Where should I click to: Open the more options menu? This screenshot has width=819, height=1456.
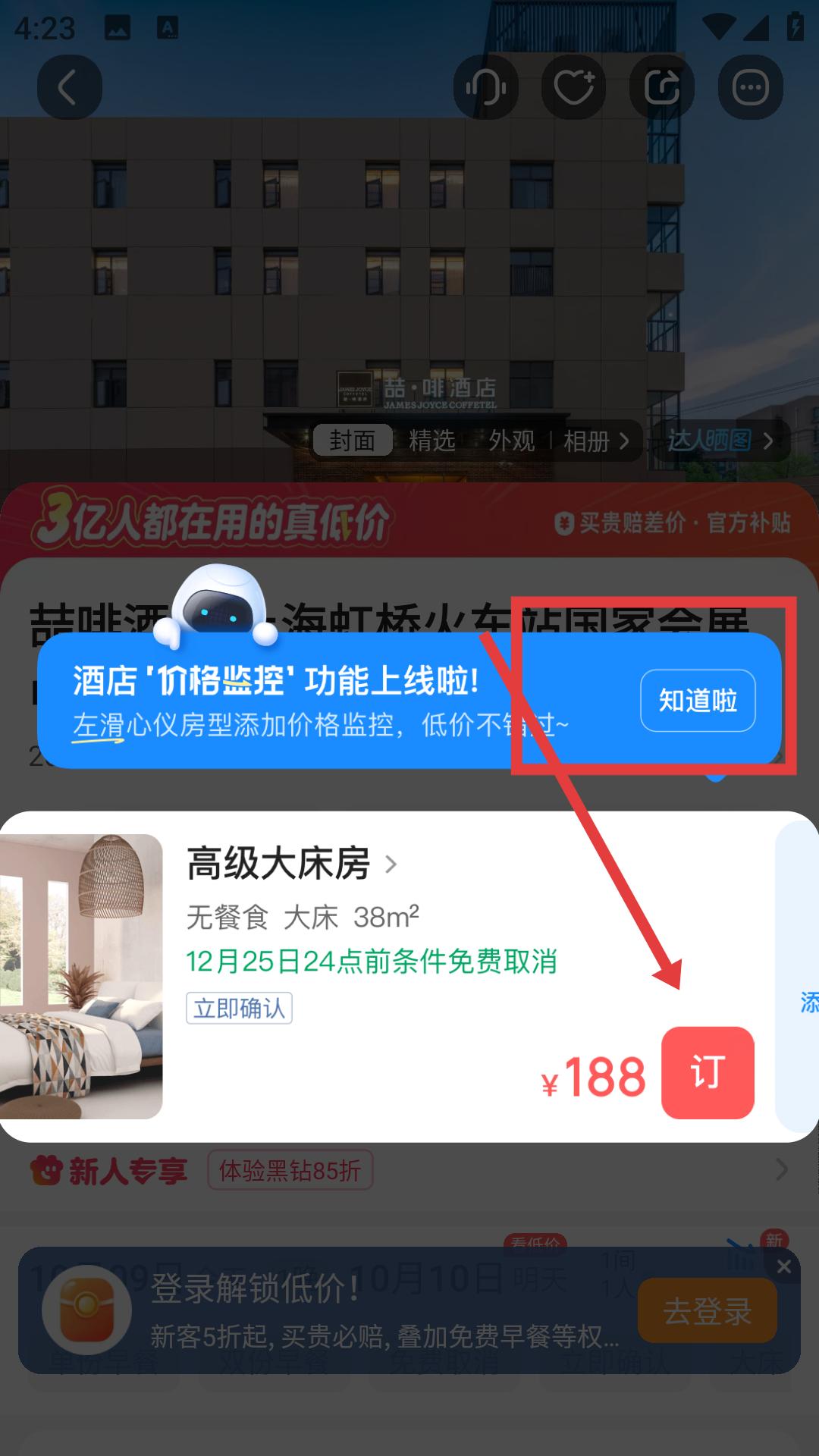[750, 88]
